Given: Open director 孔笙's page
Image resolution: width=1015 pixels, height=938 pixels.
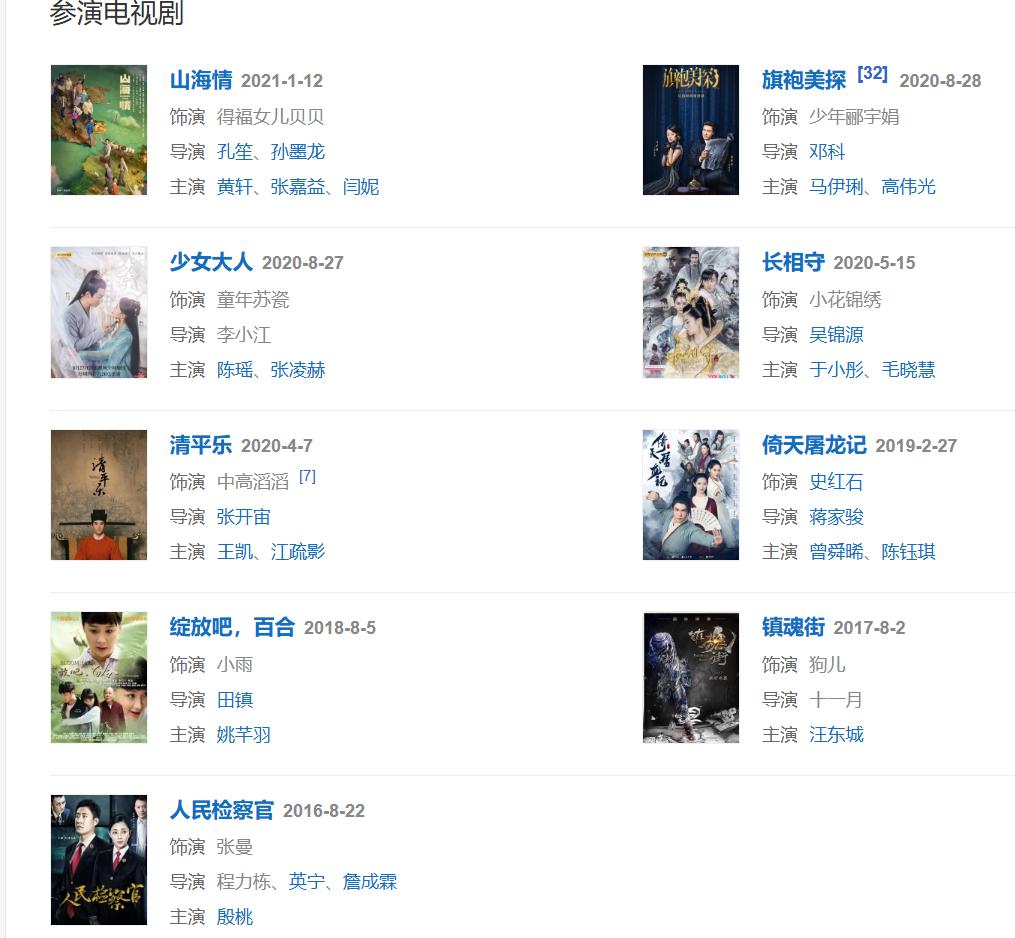Looking at the screenshot, I should tap(235, 152).
